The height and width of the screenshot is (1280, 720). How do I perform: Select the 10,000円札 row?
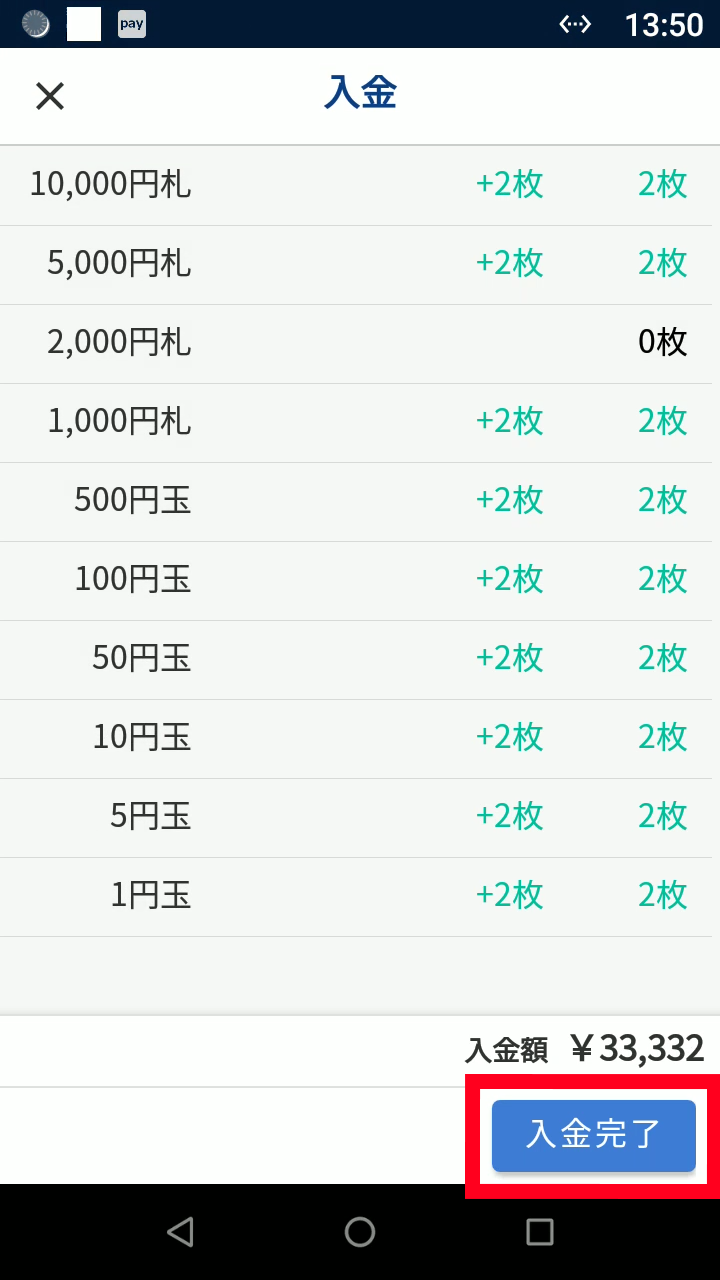tap(360, 185)
